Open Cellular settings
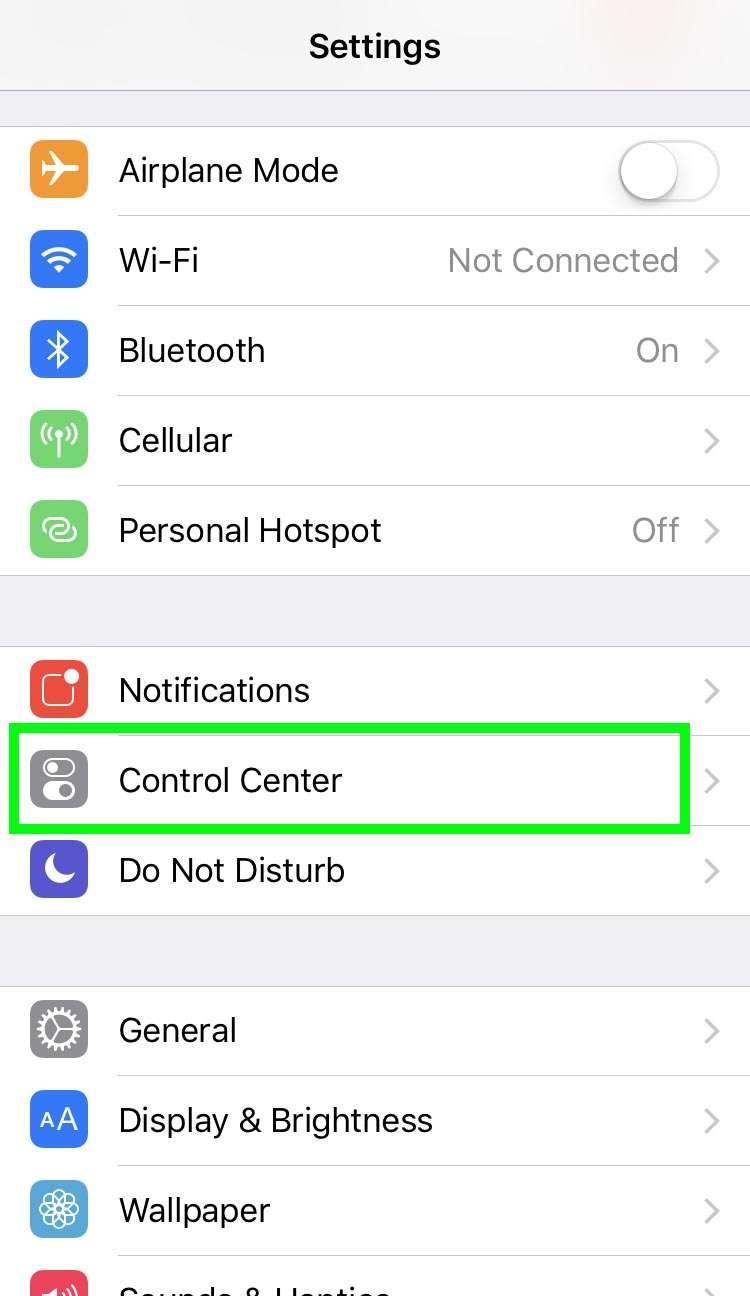Screen dimensions: 750x1296 (x=375, y=441)
